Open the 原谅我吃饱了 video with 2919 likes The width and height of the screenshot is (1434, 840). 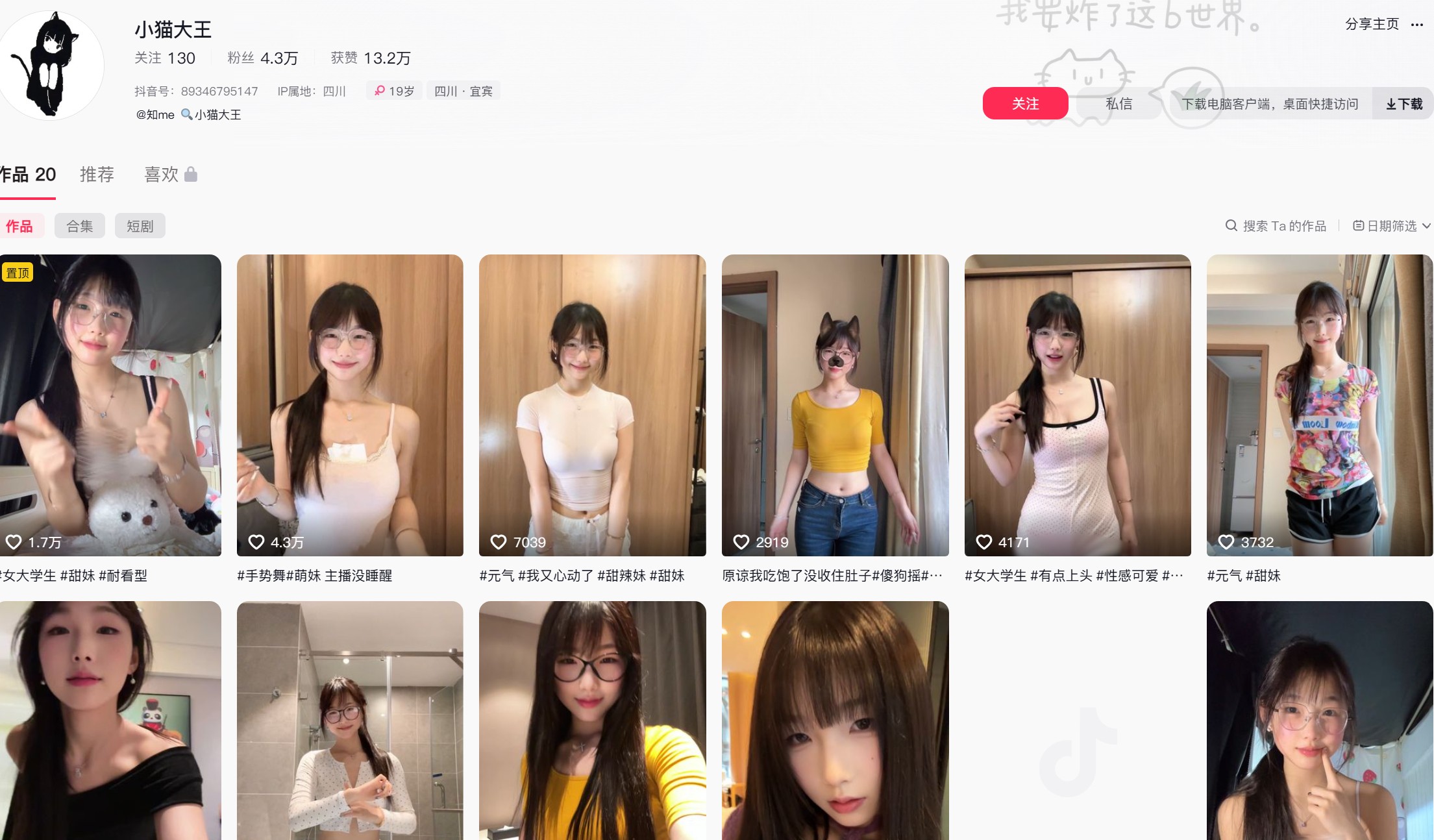(835, 405)
